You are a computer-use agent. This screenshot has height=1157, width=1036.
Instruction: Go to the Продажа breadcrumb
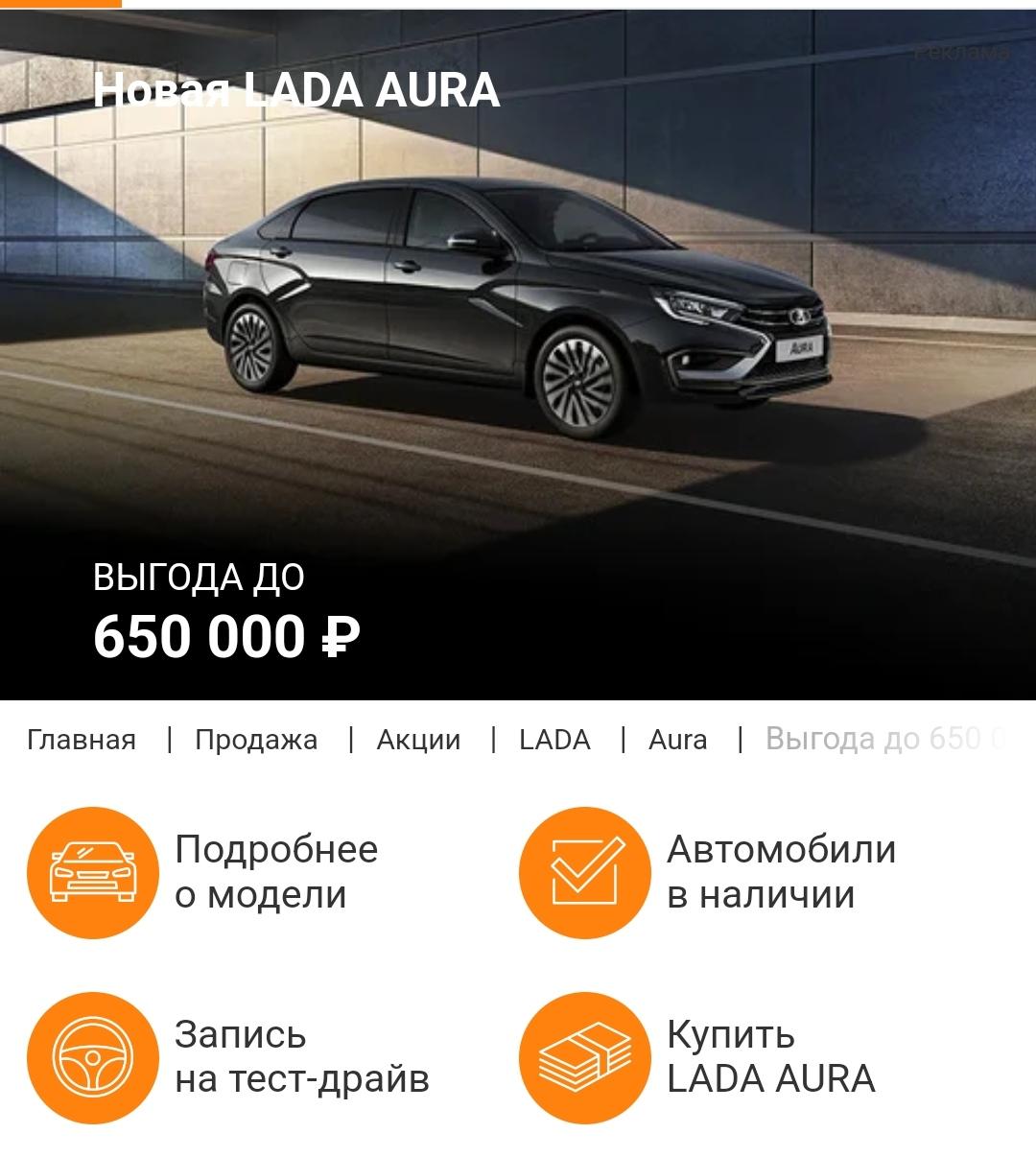[x=256, y=740]
